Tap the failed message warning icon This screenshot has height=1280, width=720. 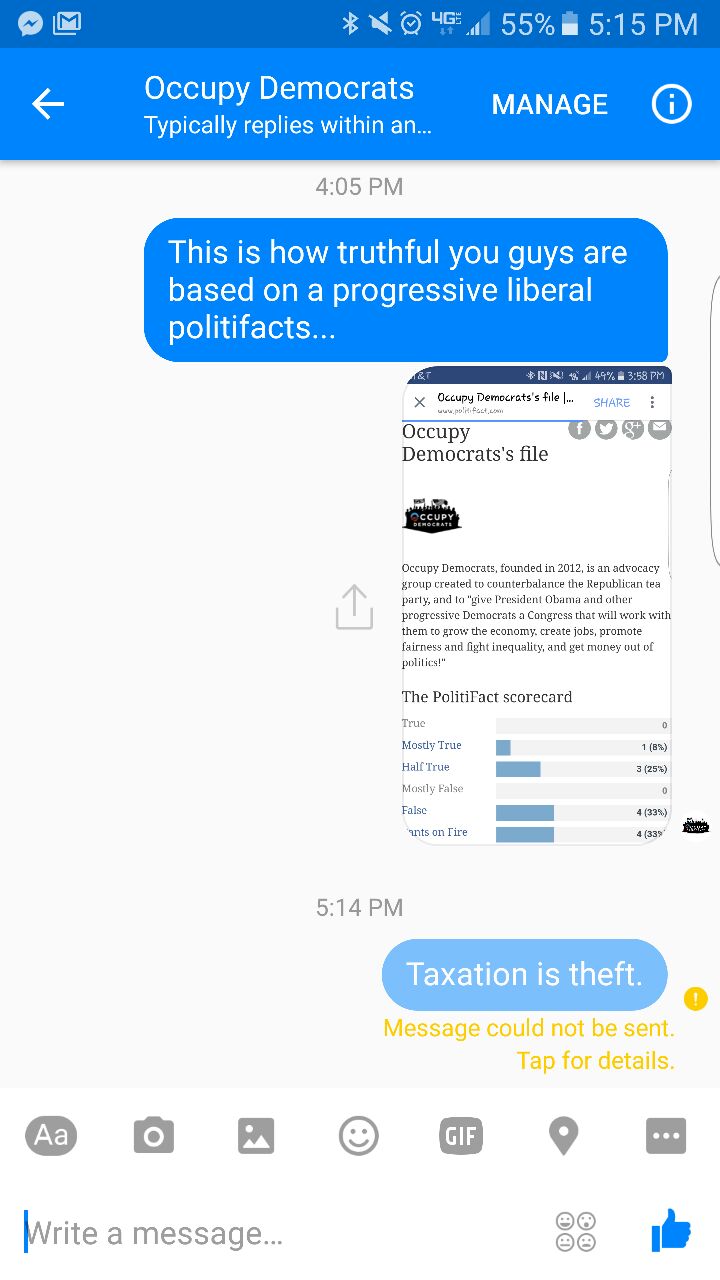695,998
